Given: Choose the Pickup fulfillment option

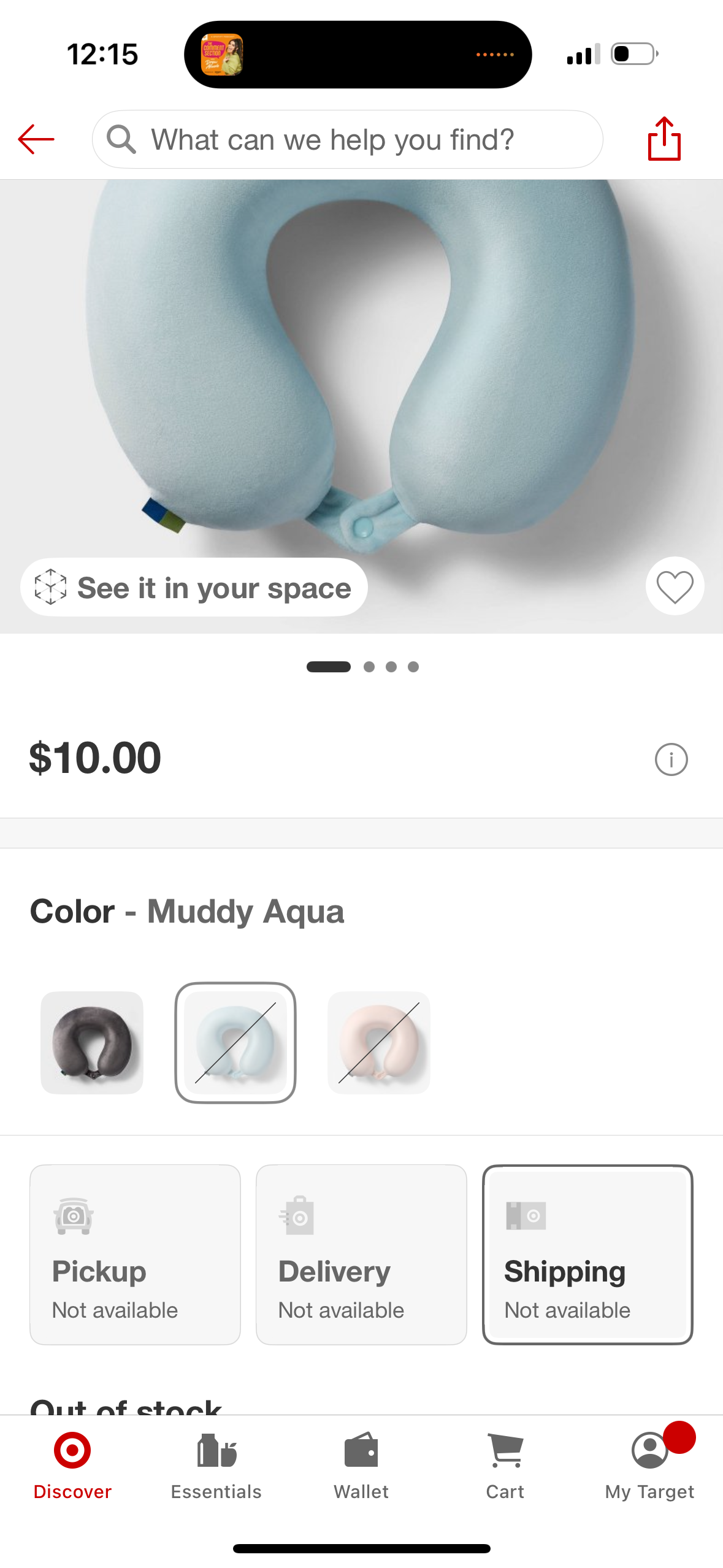Looking at the screenshot, I should point(135,1254).
